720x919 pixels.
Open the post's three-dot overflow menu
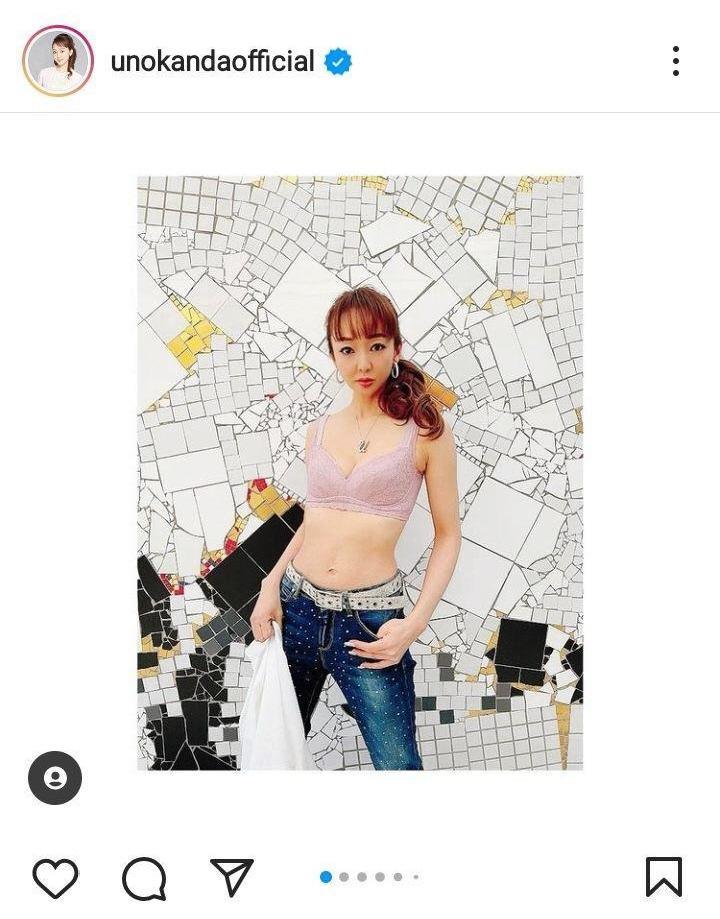click(676, 61)
